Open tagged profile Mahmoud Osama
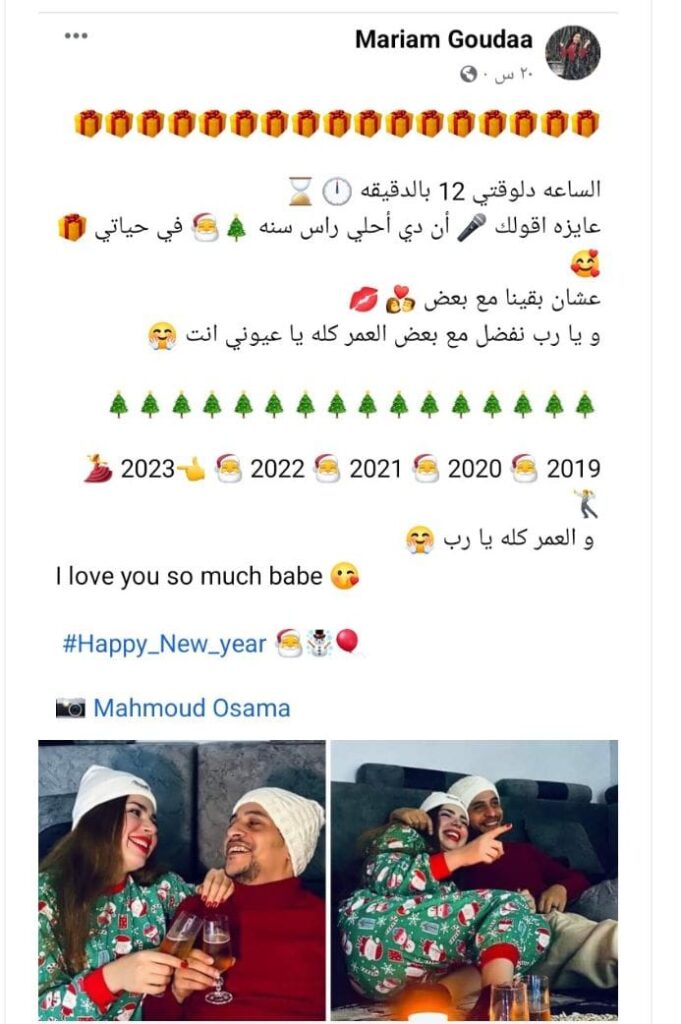The width and height of the screenshot is (681, 1024). (191, 709)
